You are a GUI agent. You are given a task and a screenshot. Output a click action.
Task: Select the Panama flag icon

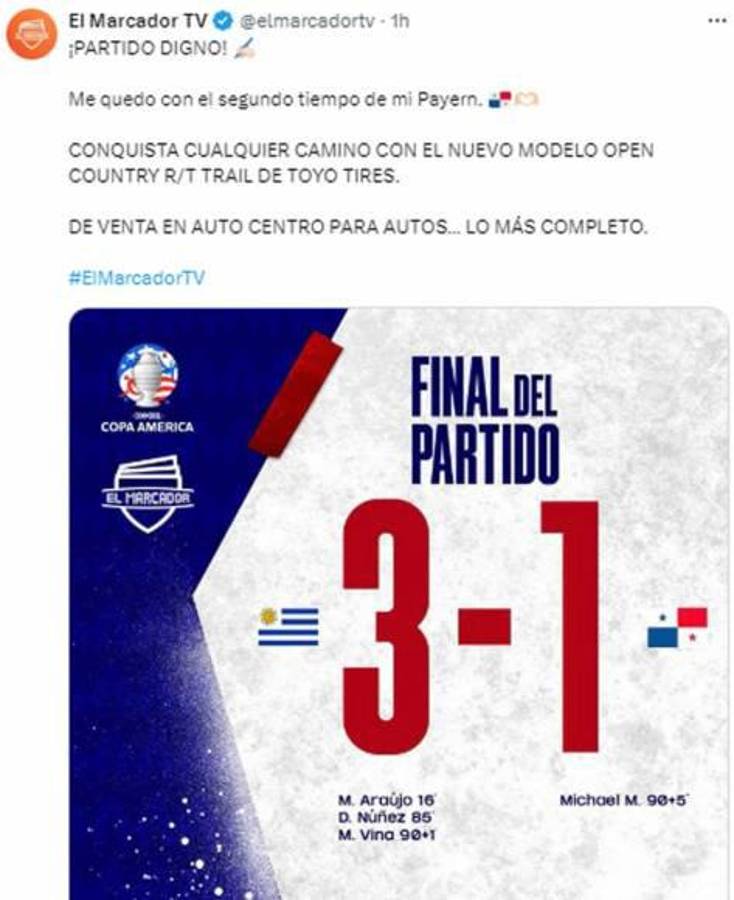point(679,628)
